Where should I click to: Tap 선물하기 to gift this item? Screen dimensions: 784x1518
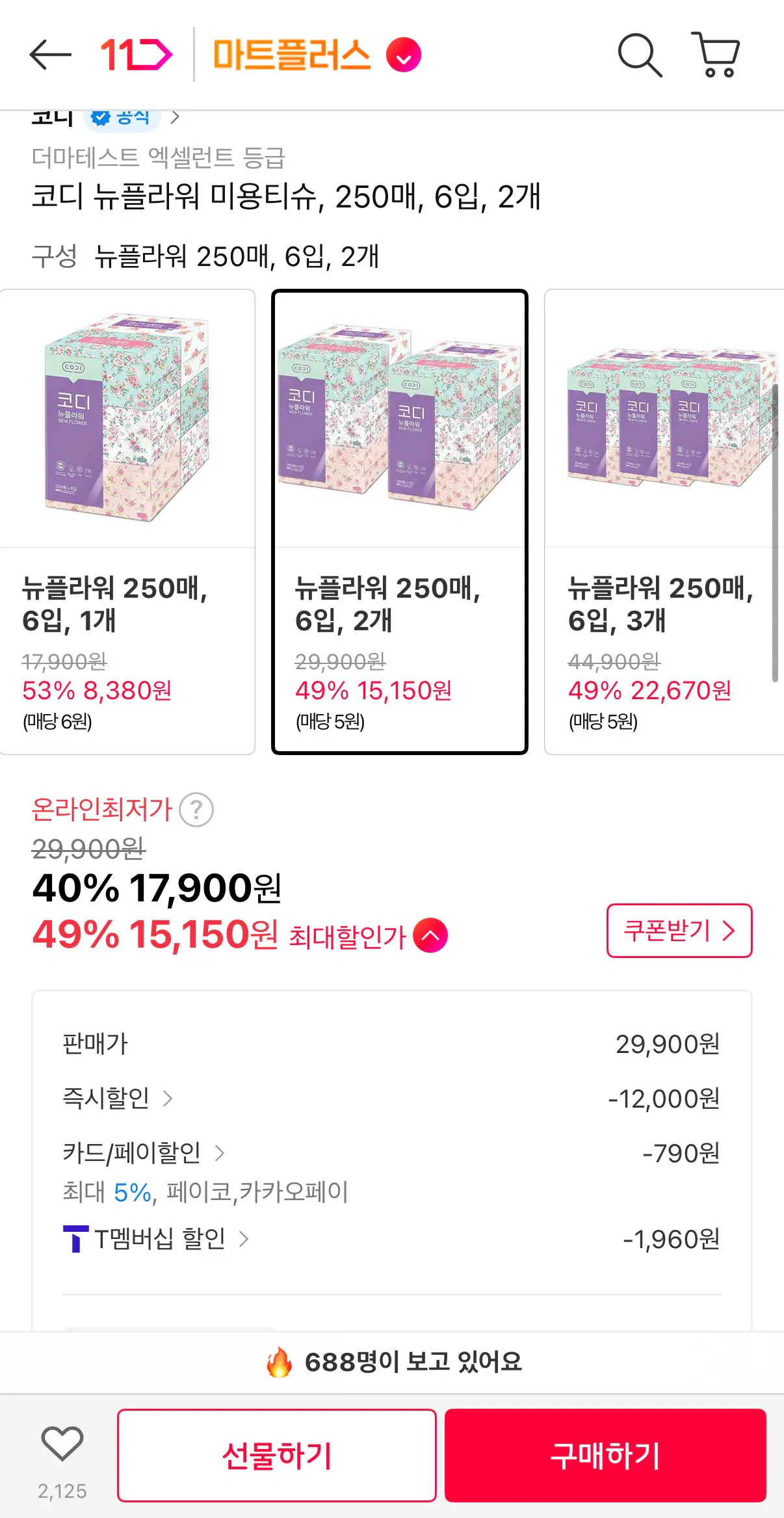point(276,1456)
